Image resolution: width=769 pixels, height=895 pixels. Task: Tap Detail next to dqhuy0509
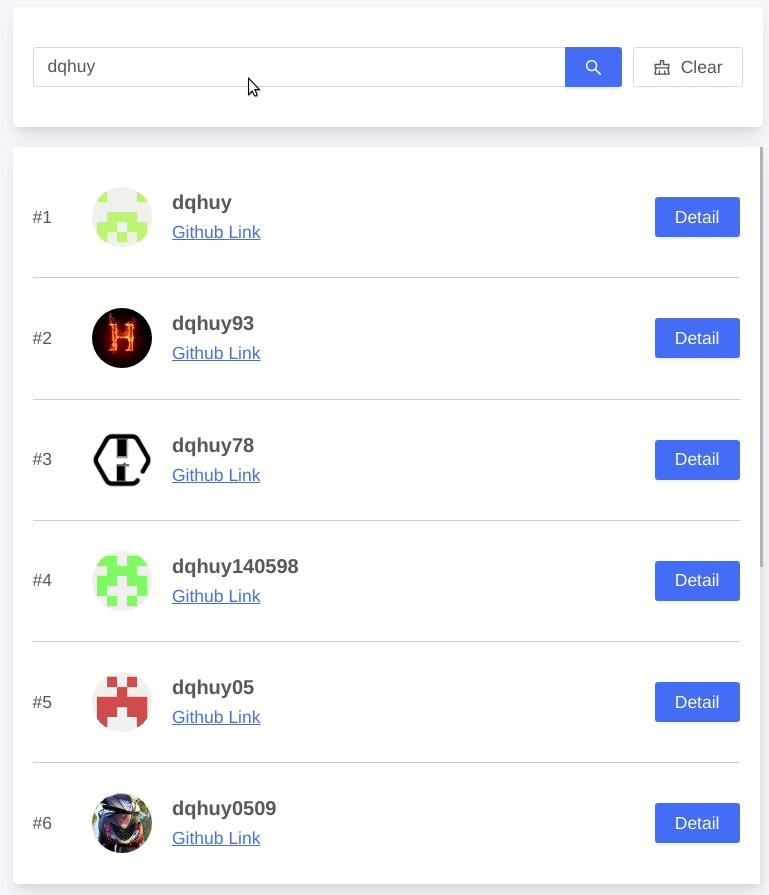pyautogui.click(x=696, y=823)
